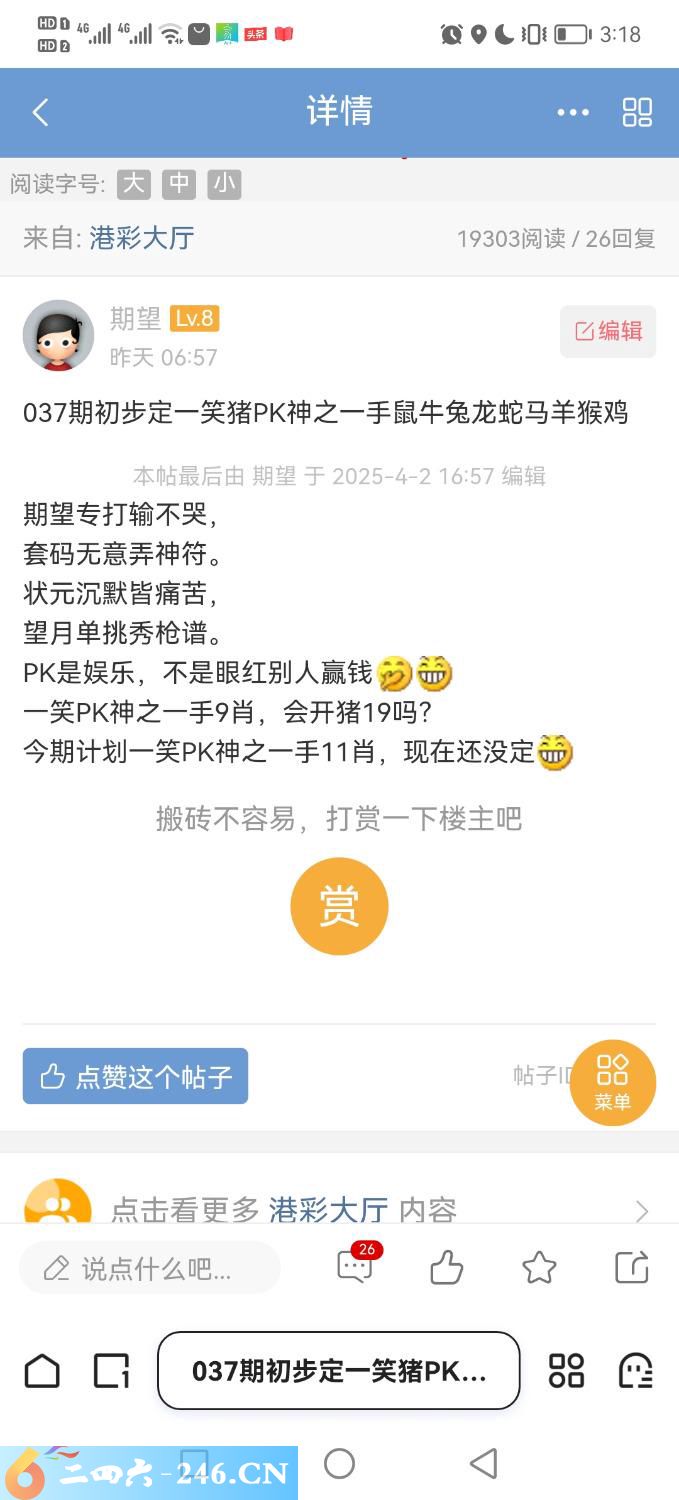Go to the browser home page

pos(42,1370)
